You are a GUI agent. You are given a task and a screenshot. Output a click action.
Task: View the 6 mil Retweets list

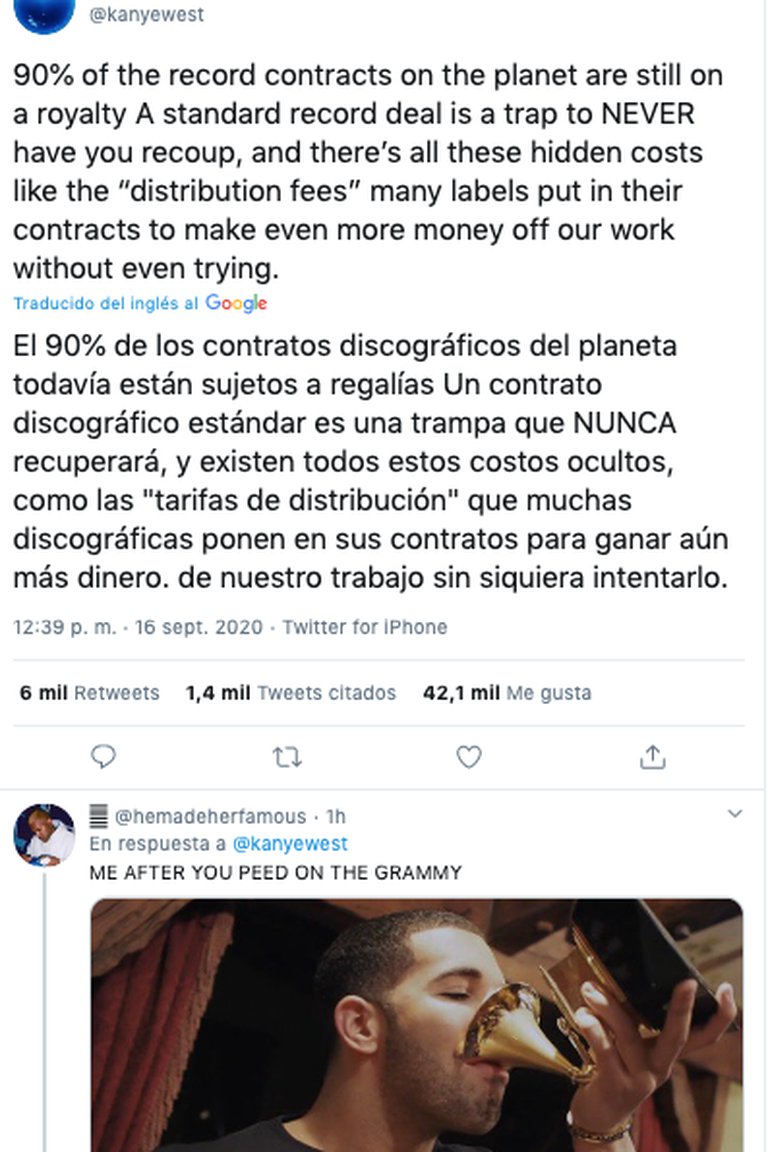coord(89,692)
